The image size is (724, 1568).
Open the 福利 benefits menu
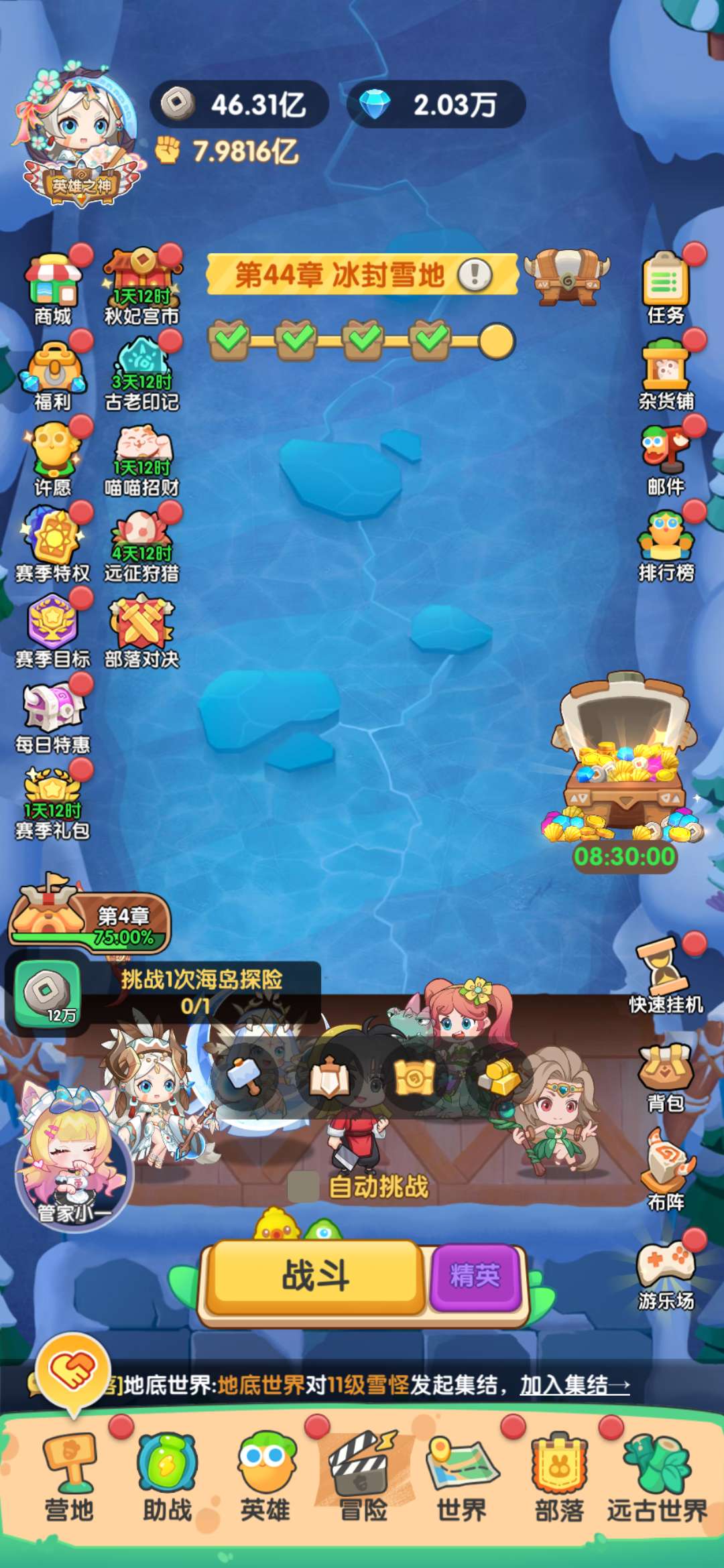[53, 374]
